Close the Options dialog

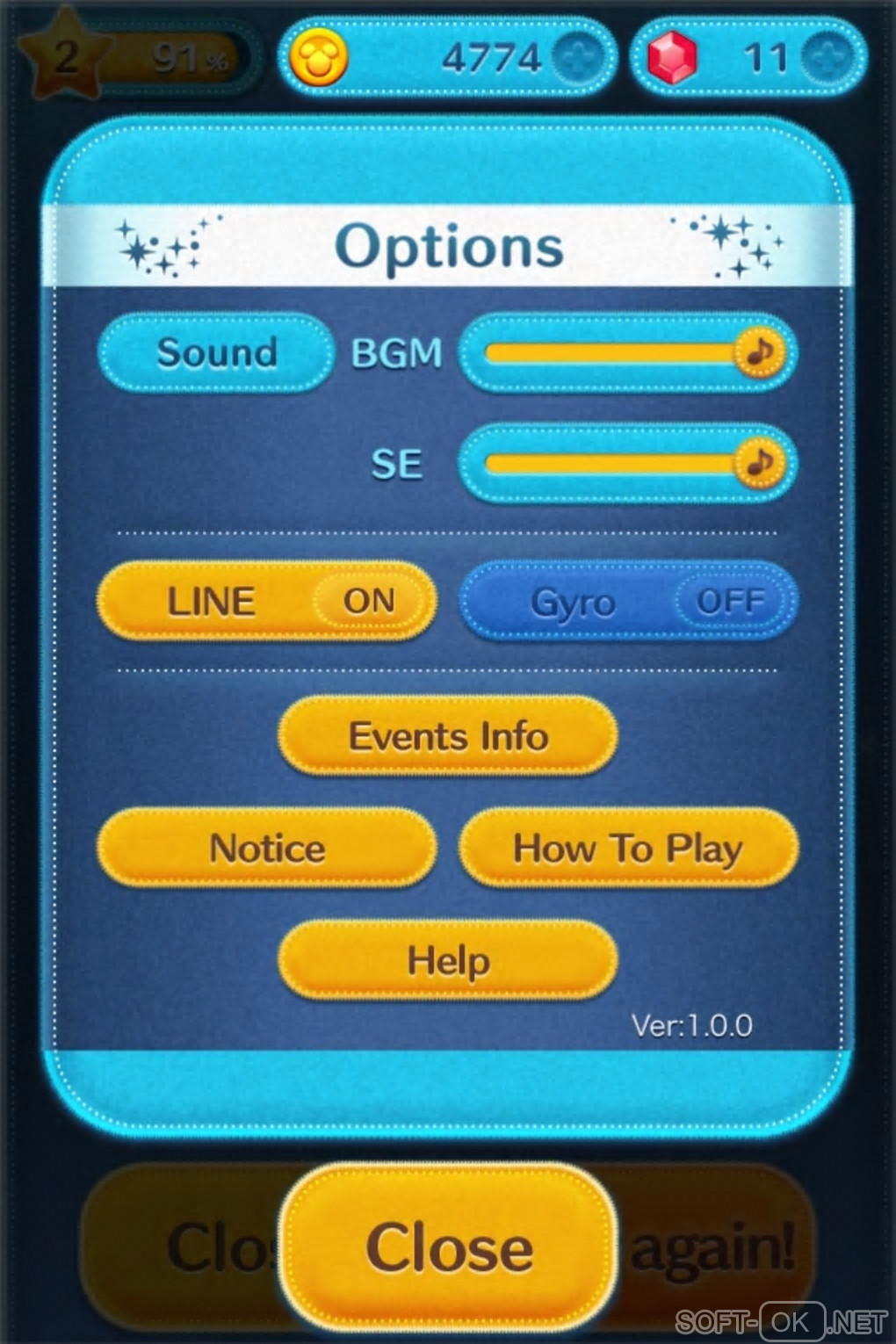(x=448, y=1247)
